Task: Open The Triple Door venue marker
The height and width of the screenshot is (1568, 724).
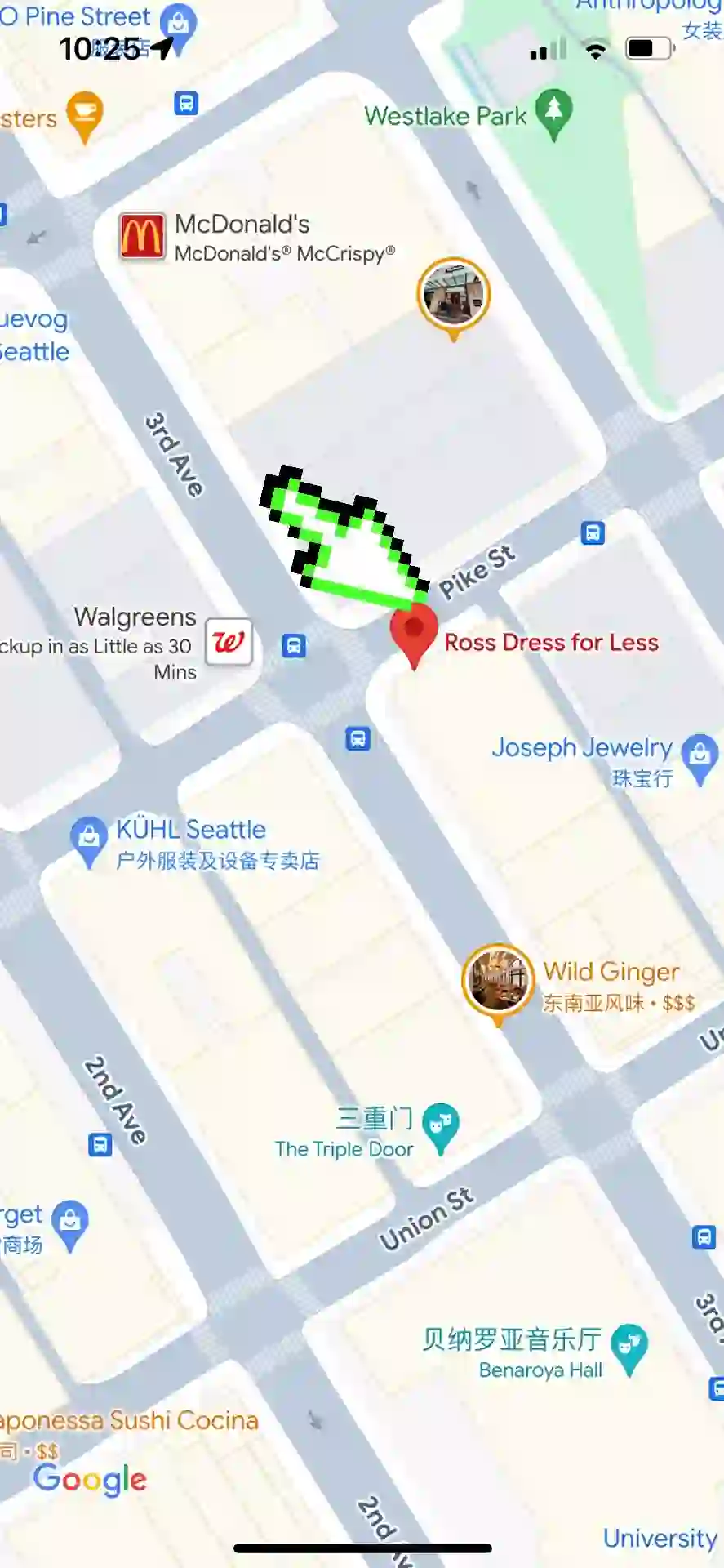Action: coord(441,1125)
